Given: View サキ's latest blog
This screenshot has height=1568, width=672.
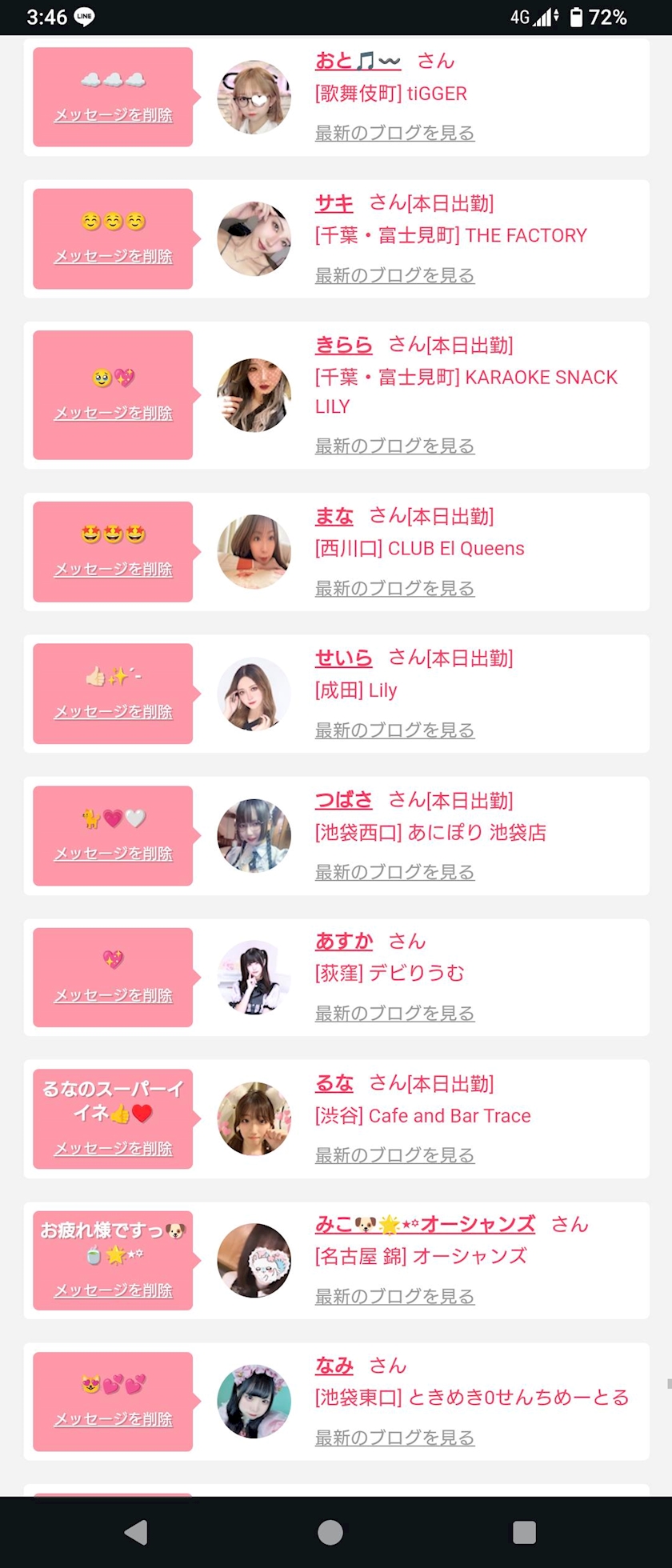Looking at the screenshot, I should click(x=394, y=276).
